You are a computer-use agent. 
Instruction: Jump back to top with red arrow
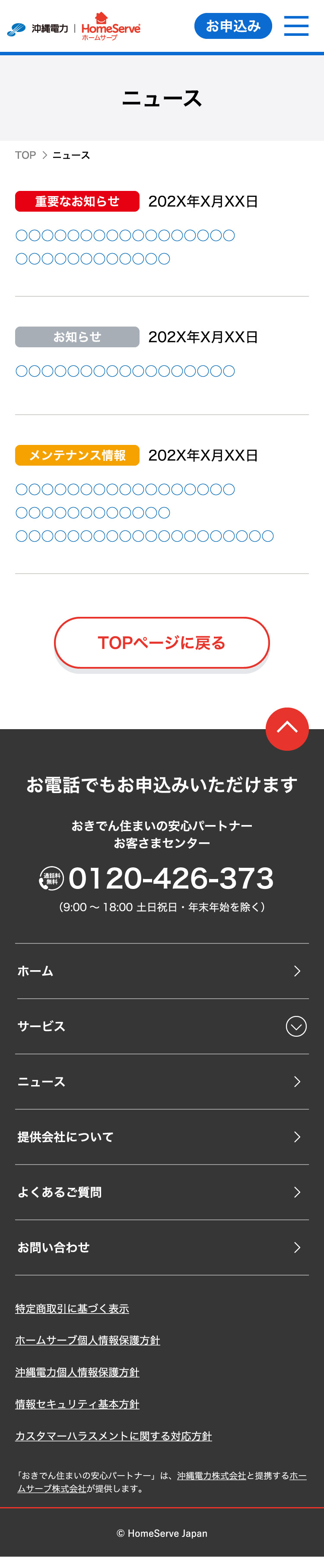(x=287, y=729)
